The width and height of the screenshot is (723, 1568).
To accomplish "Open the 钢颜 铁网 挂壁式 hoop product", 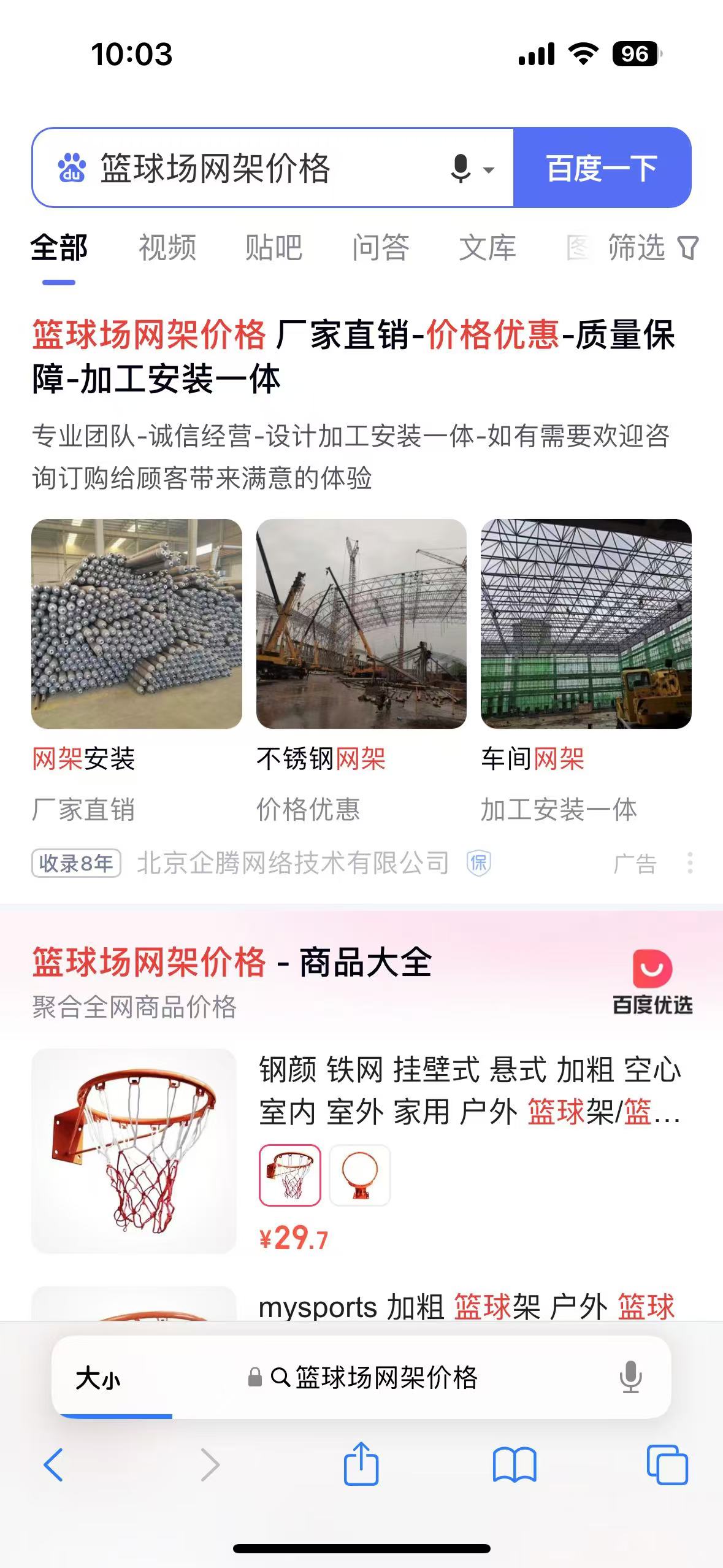I will click(469, 1091).
